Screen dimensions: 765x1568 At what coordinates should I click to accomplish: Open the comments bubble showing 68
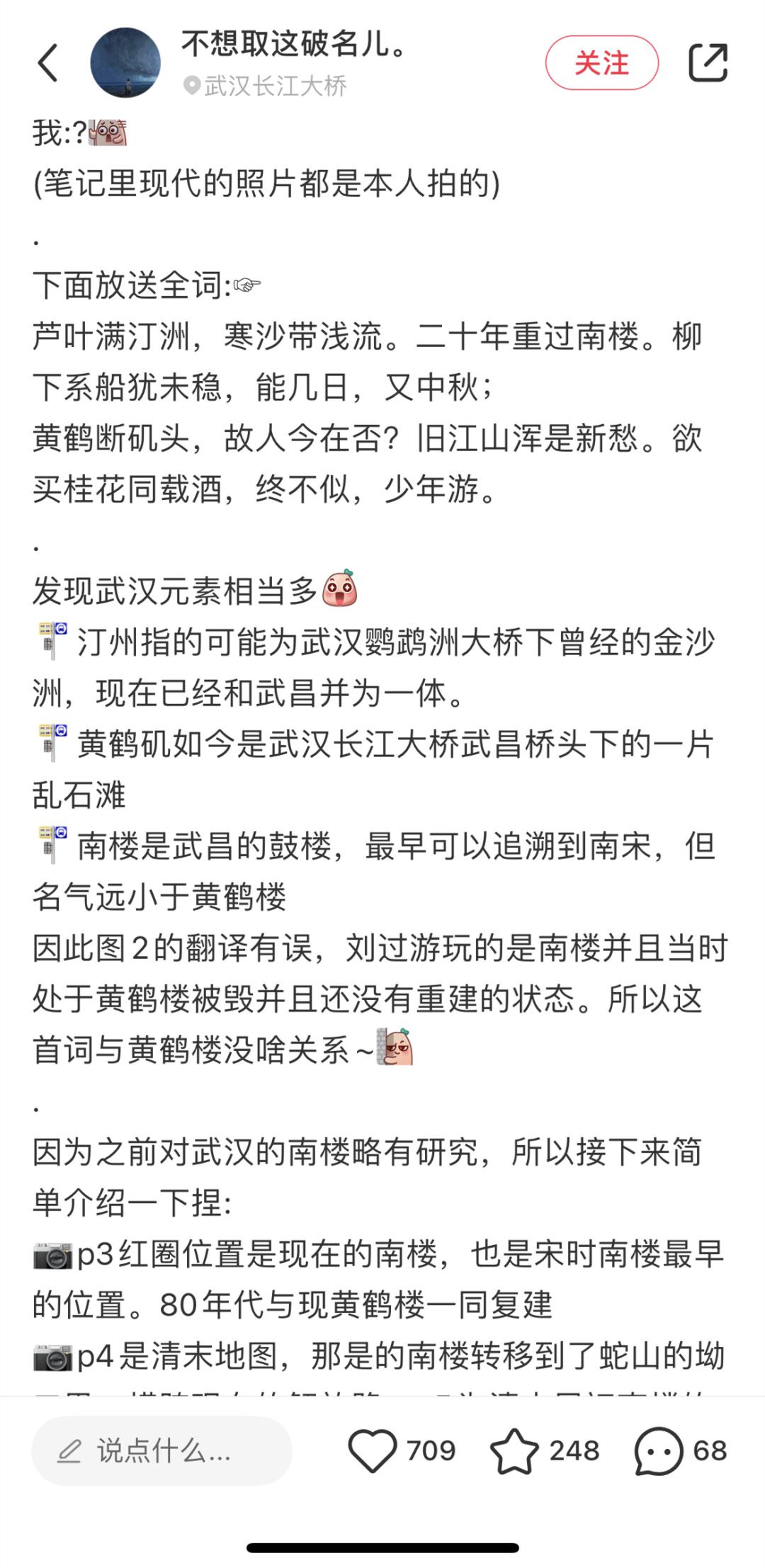(x=659, y=1451)
